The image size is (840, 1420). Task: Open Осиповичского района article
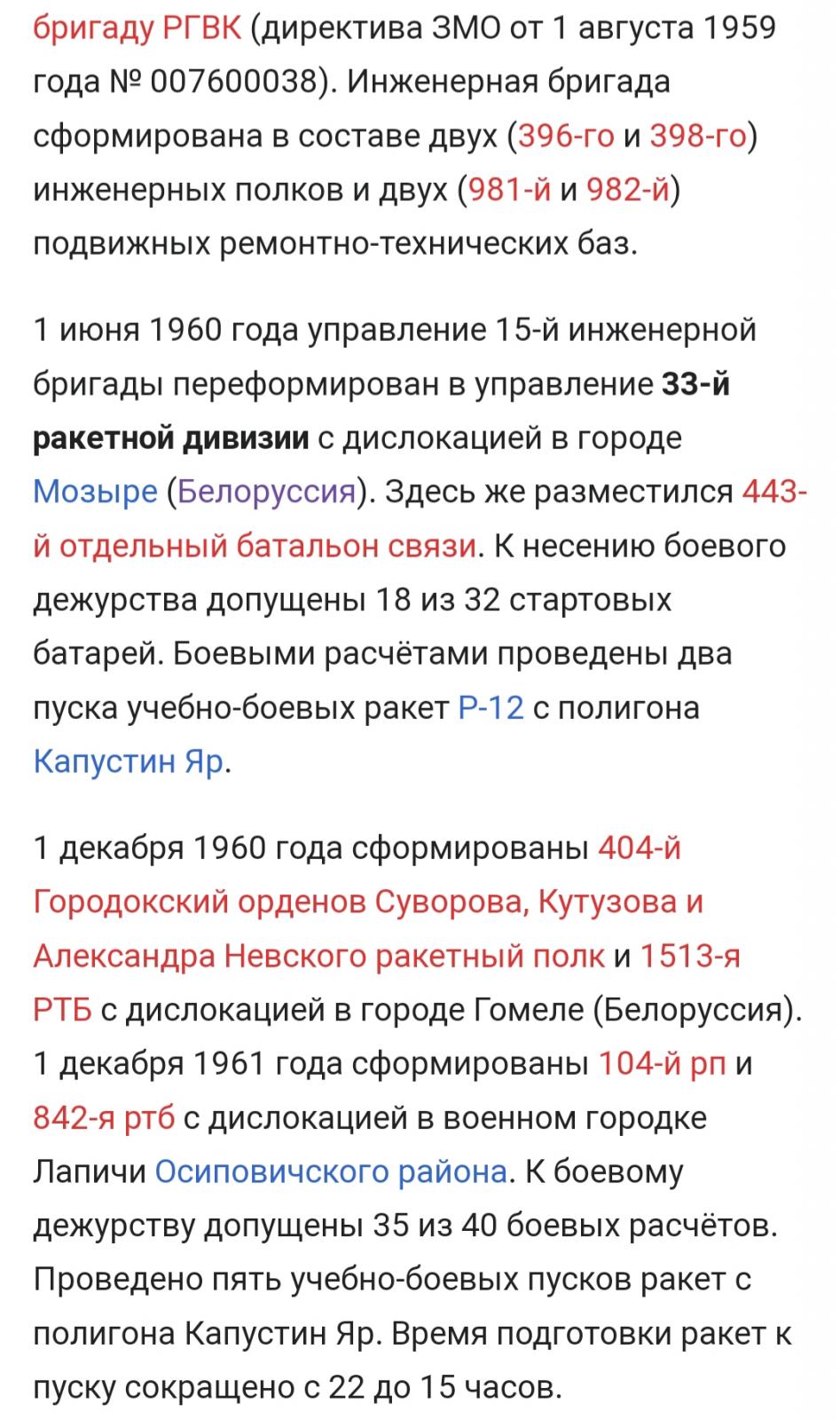coord(331,1171)
